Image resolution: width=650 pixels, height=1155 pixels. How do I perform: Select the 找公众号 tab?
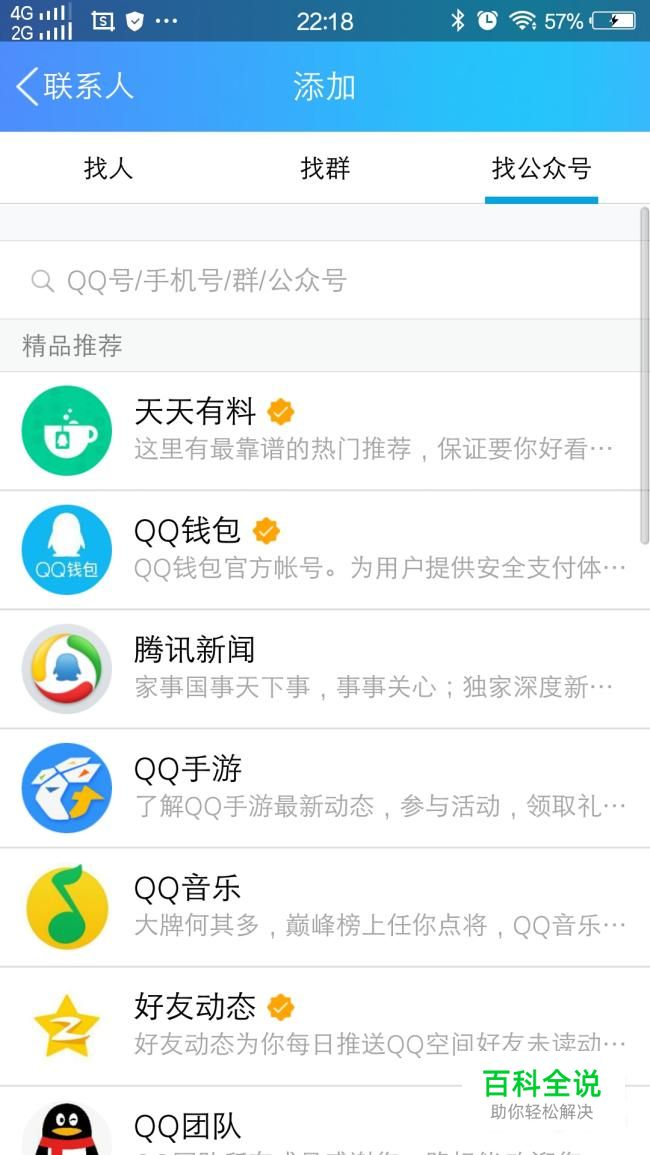541,168
